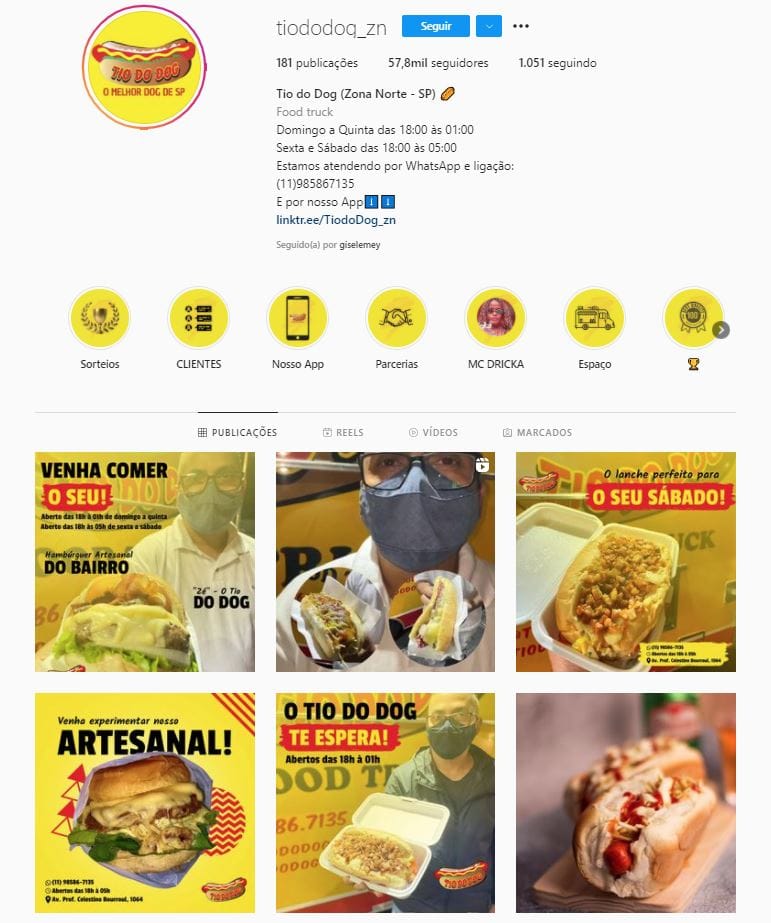The width and height of the screenshot is (771, 923).
Task: Open the linktr.ee/TiodoDog_zn link
Action: pos(328,219)
